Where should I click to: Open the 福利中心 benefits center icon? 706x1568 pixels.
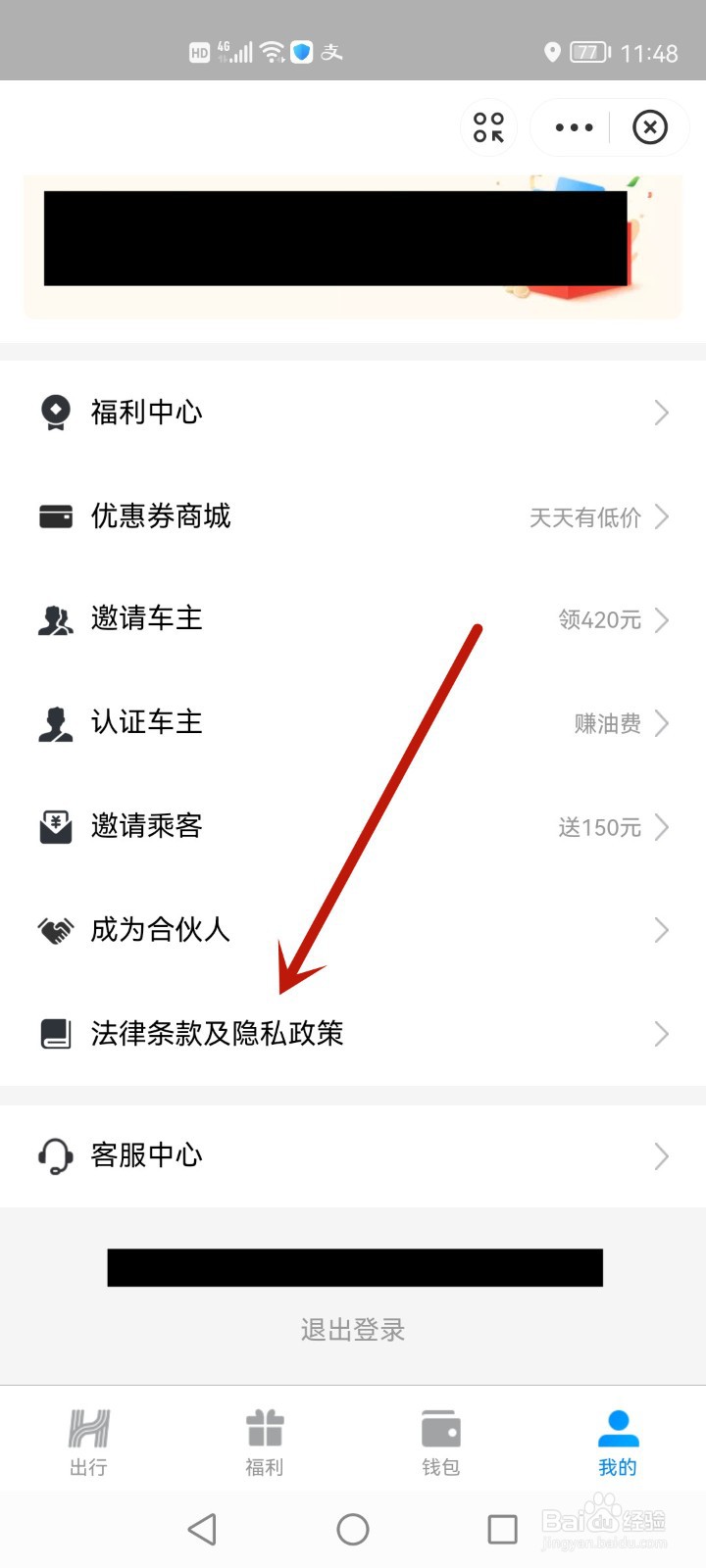(55, 412)
